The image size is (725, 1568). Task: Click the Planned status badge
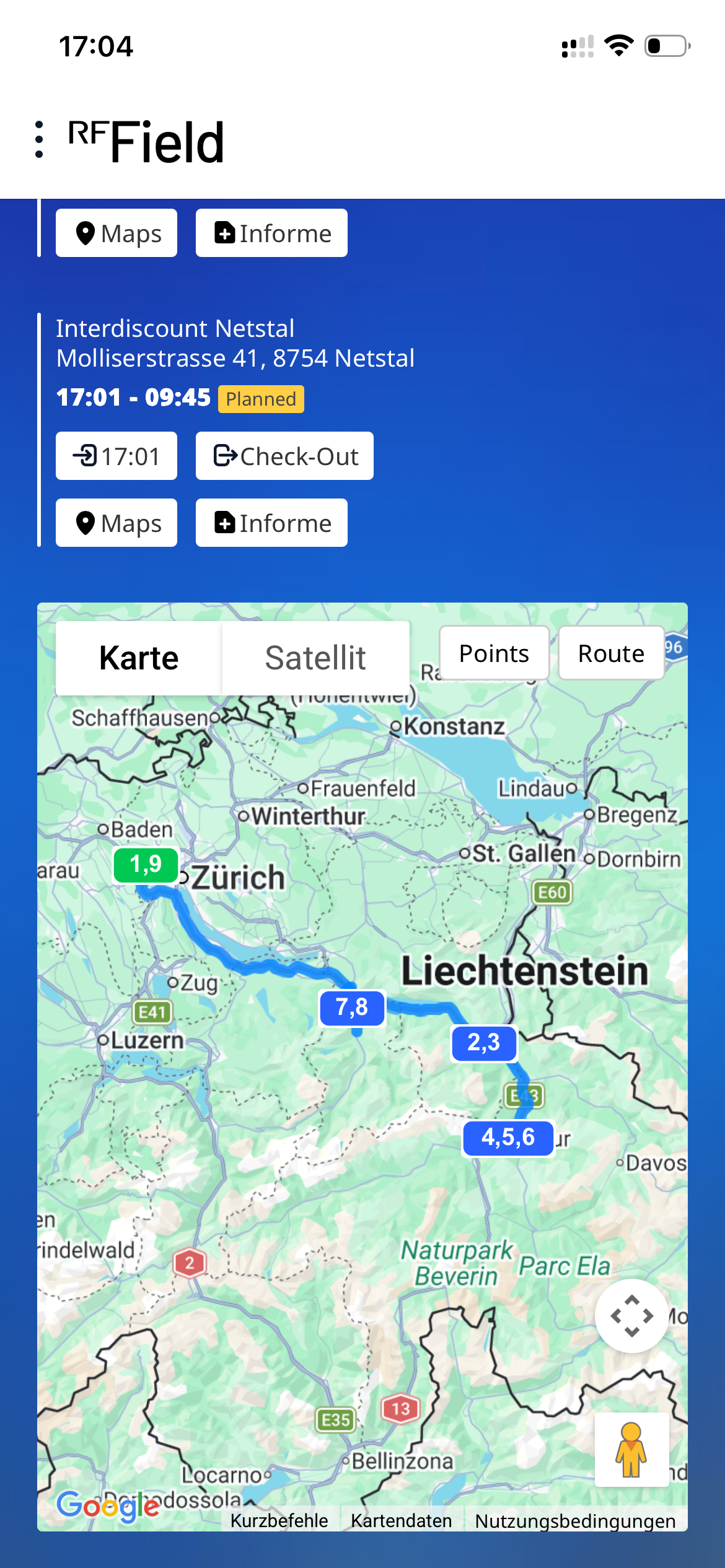[x=260, y=399]
